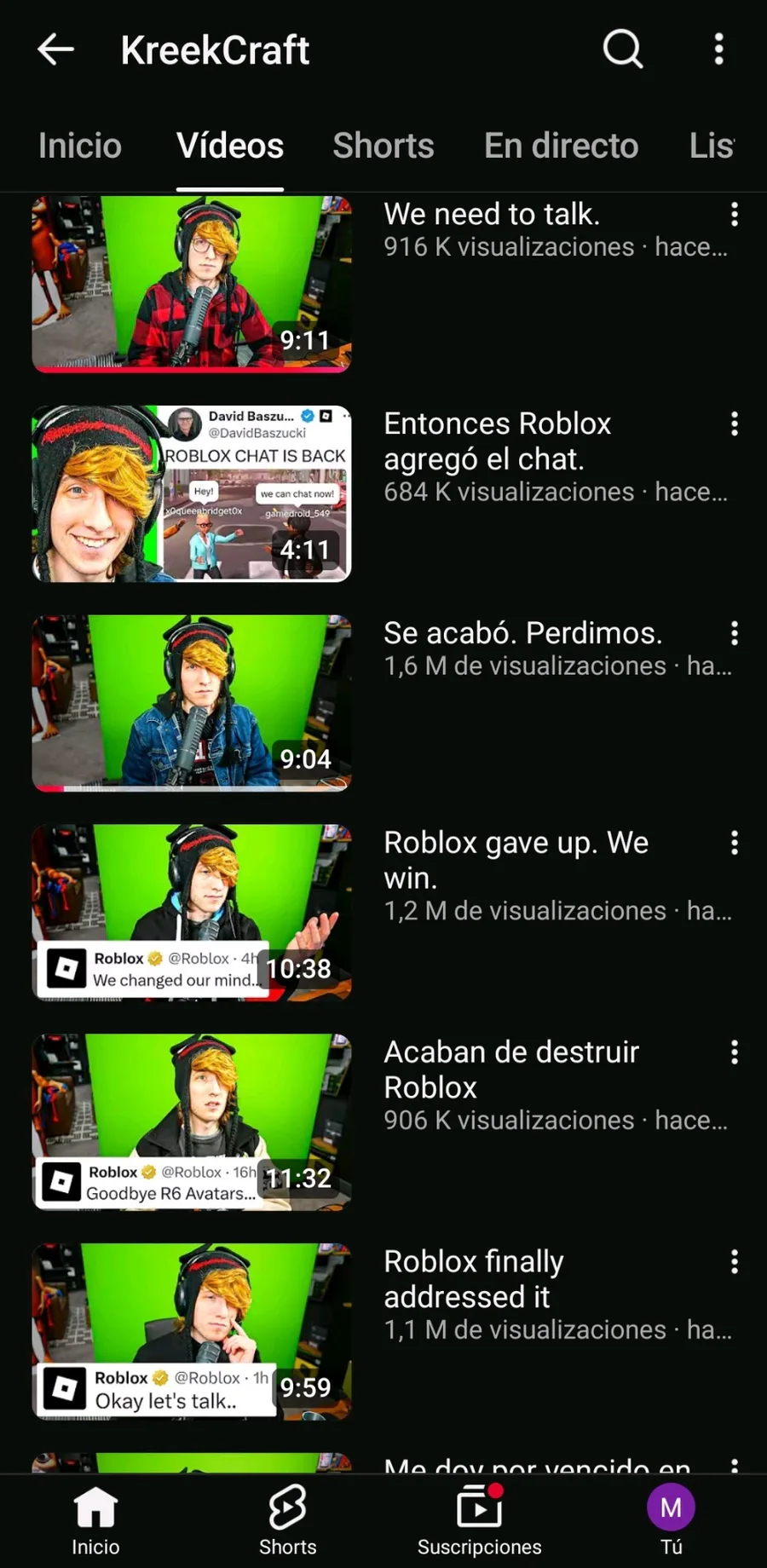The height and width of the screenshot is (1568, 767).
Task: Play 'Acaban de destruir Roblox' video
Action: point(192,1121)
